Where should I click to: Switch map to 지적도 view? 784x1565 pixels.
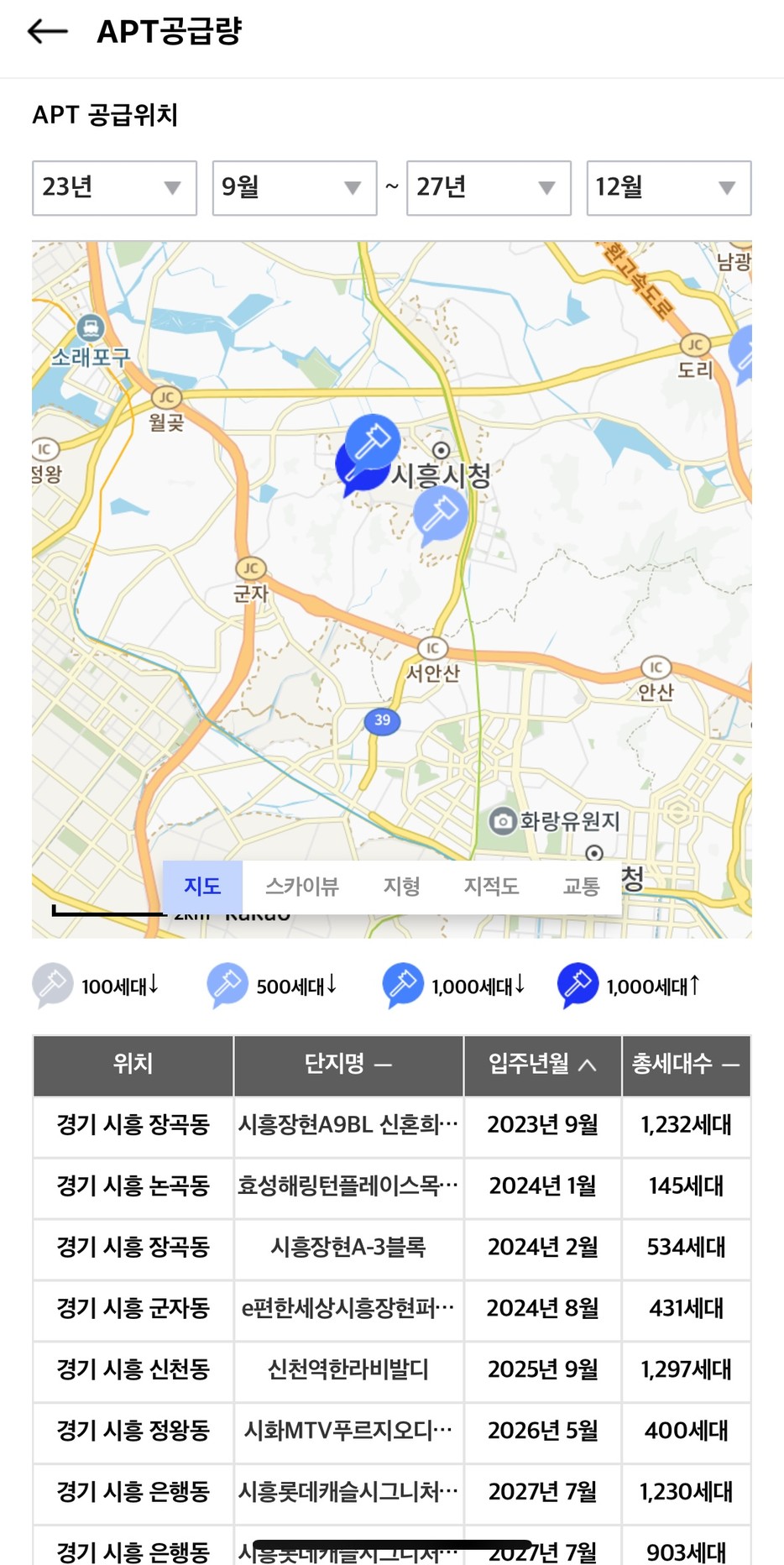click(491, 887)
